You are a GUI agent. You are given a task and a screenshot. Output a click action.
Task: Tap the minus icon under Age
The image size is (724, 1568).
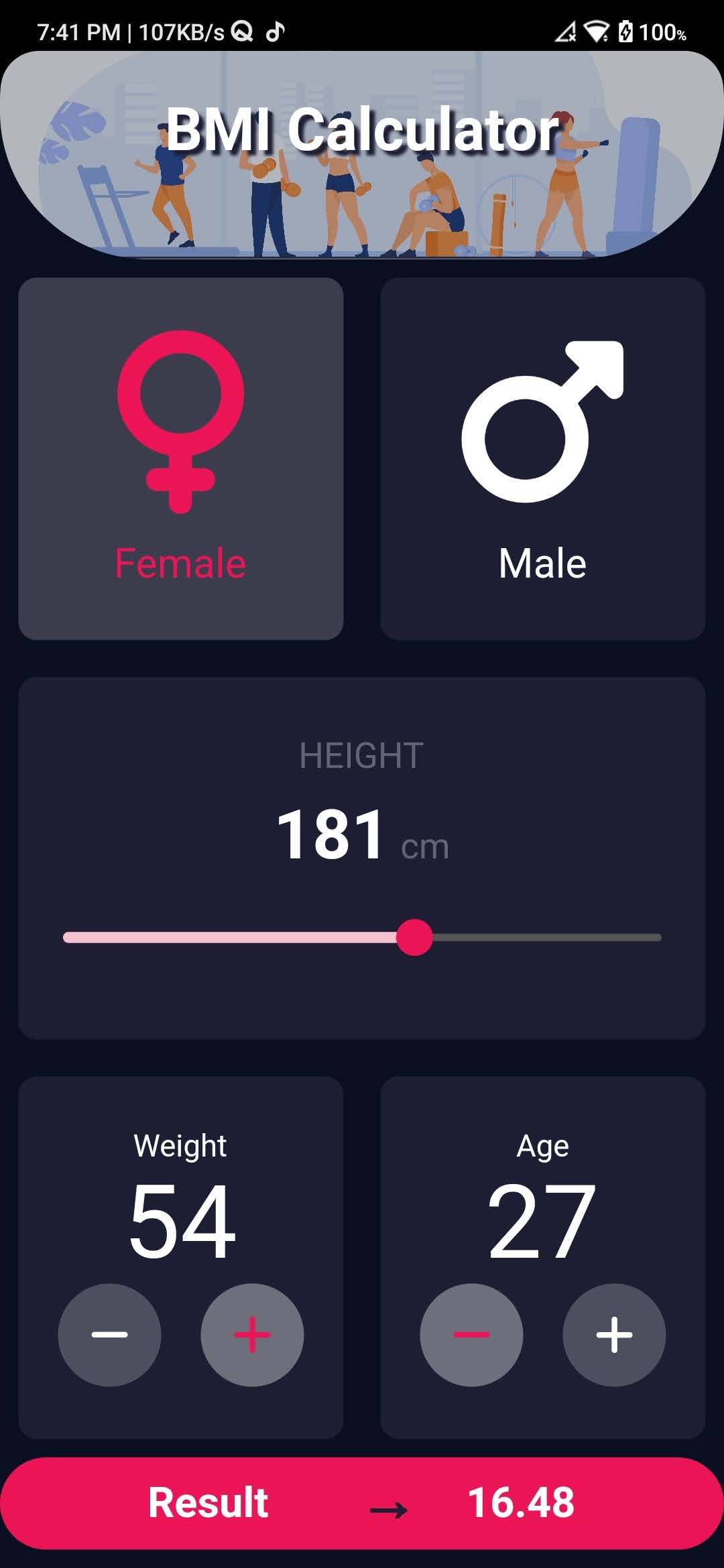tap(471, 1335)
